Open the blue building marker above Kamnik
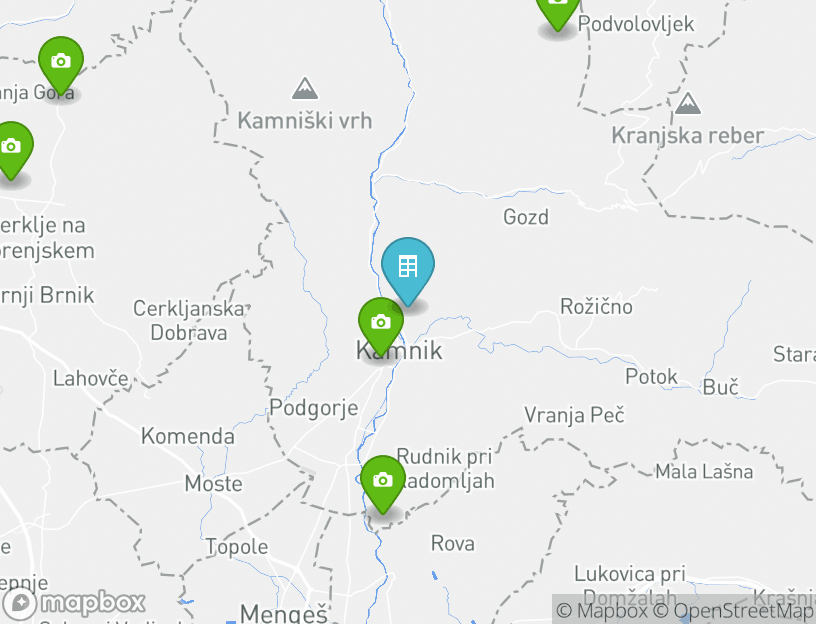The height and width of the screenshot is (624, 816). (408, 267)
